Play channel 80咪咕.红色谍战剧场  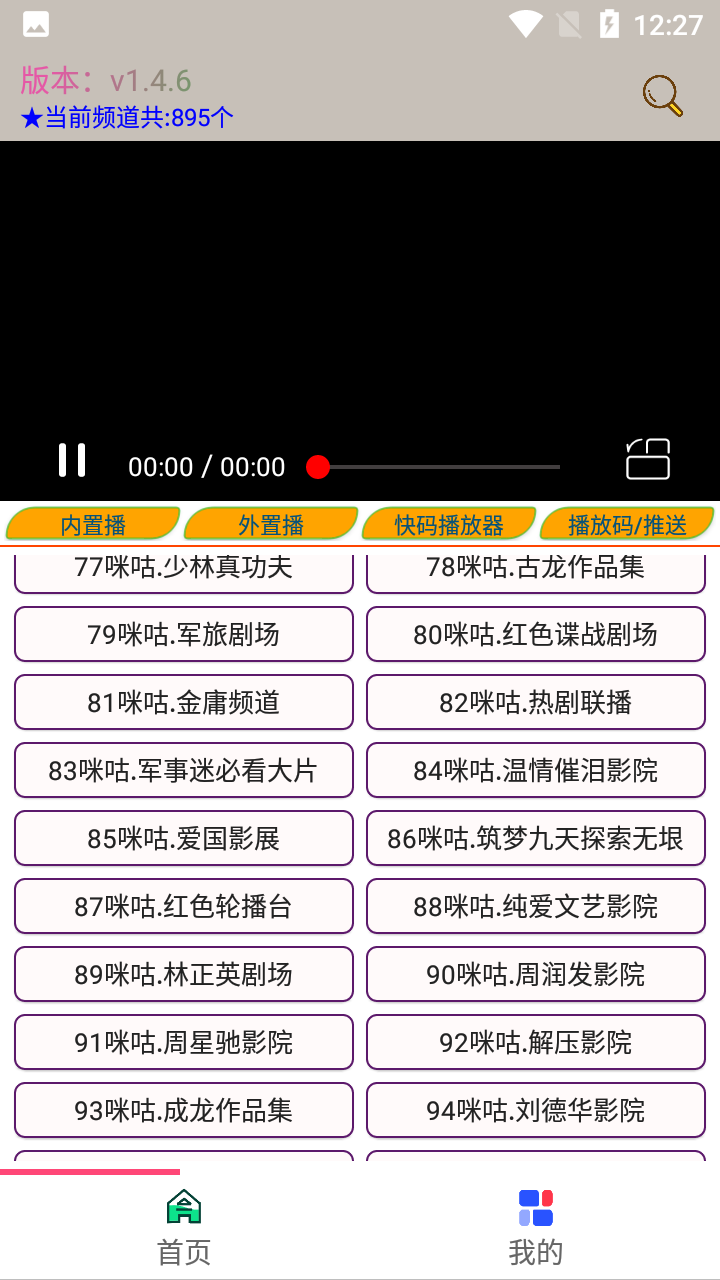click(536, 634)
